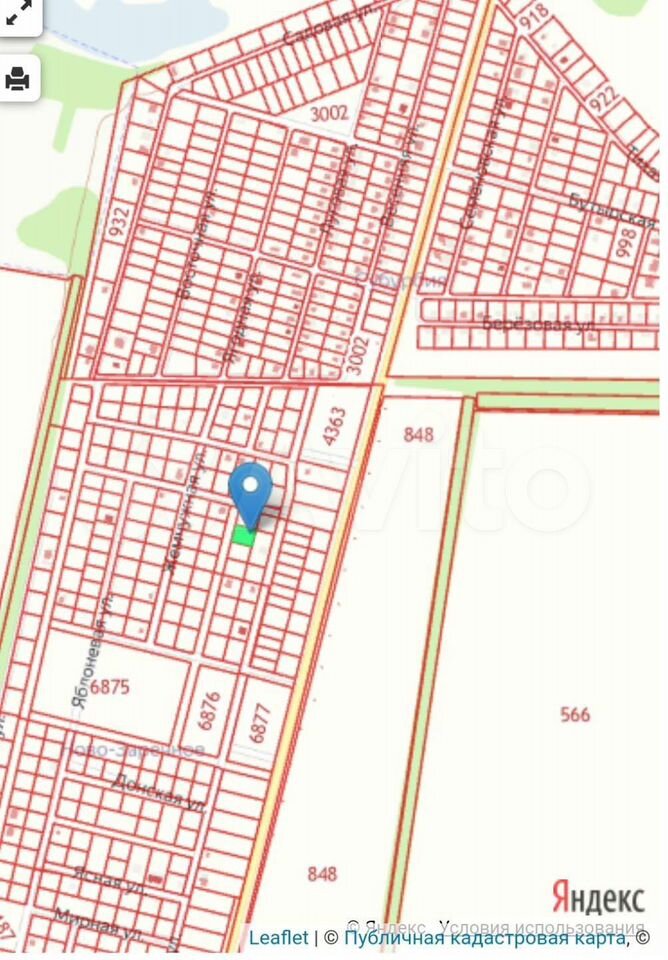Open the Leaflet attribution link

[x=278, y=937]
